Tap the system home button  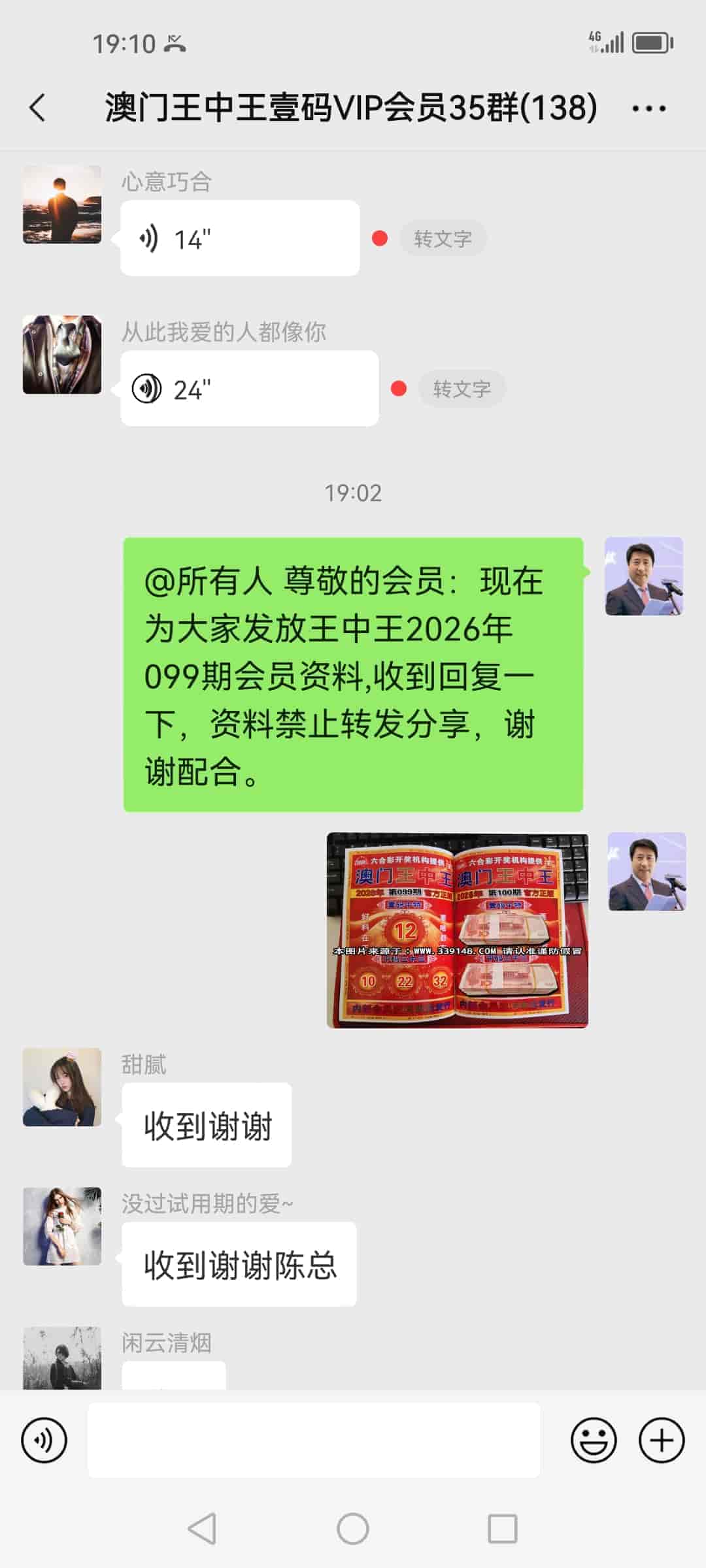tap(353, 1529)
